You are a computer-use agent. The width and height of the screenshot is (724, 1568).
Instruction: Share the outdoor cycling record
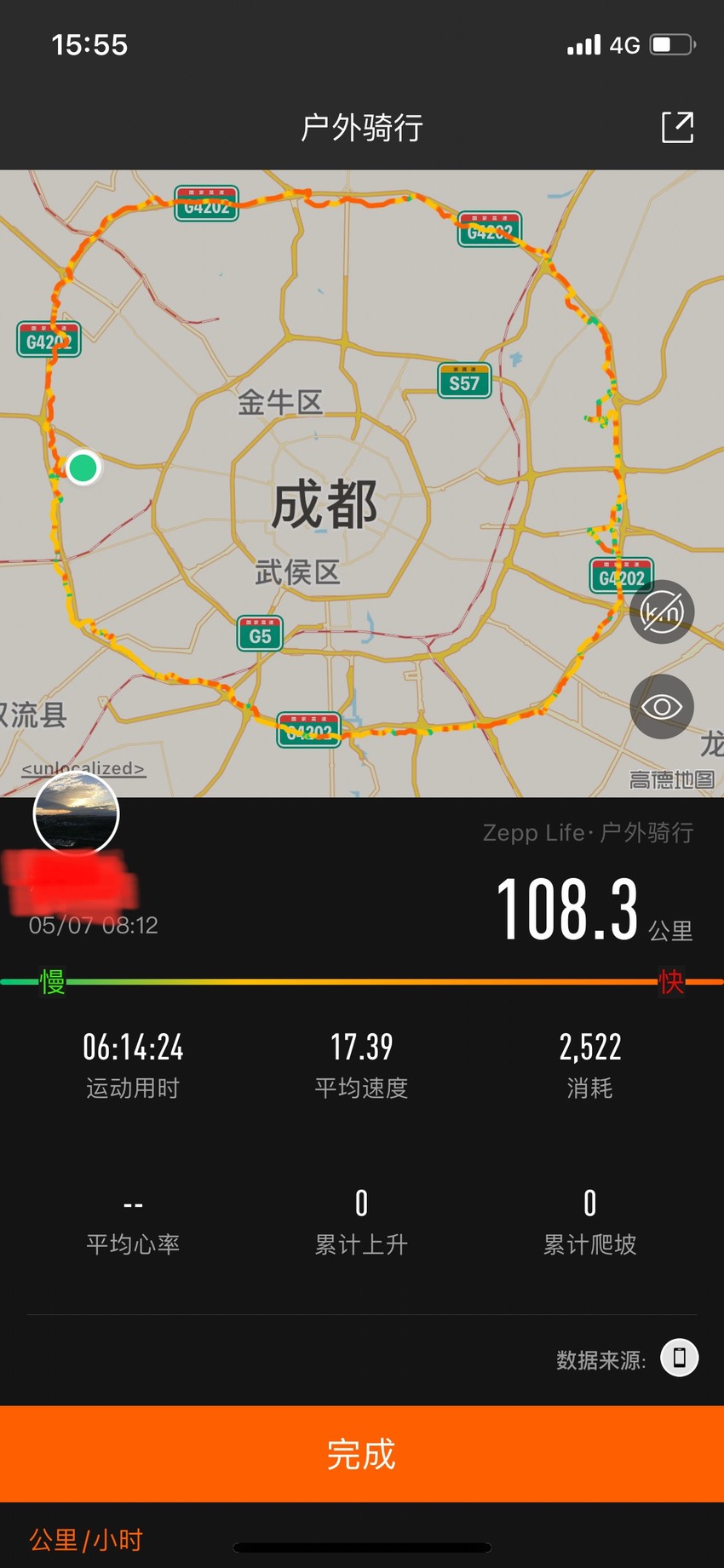tap(678, 128)
